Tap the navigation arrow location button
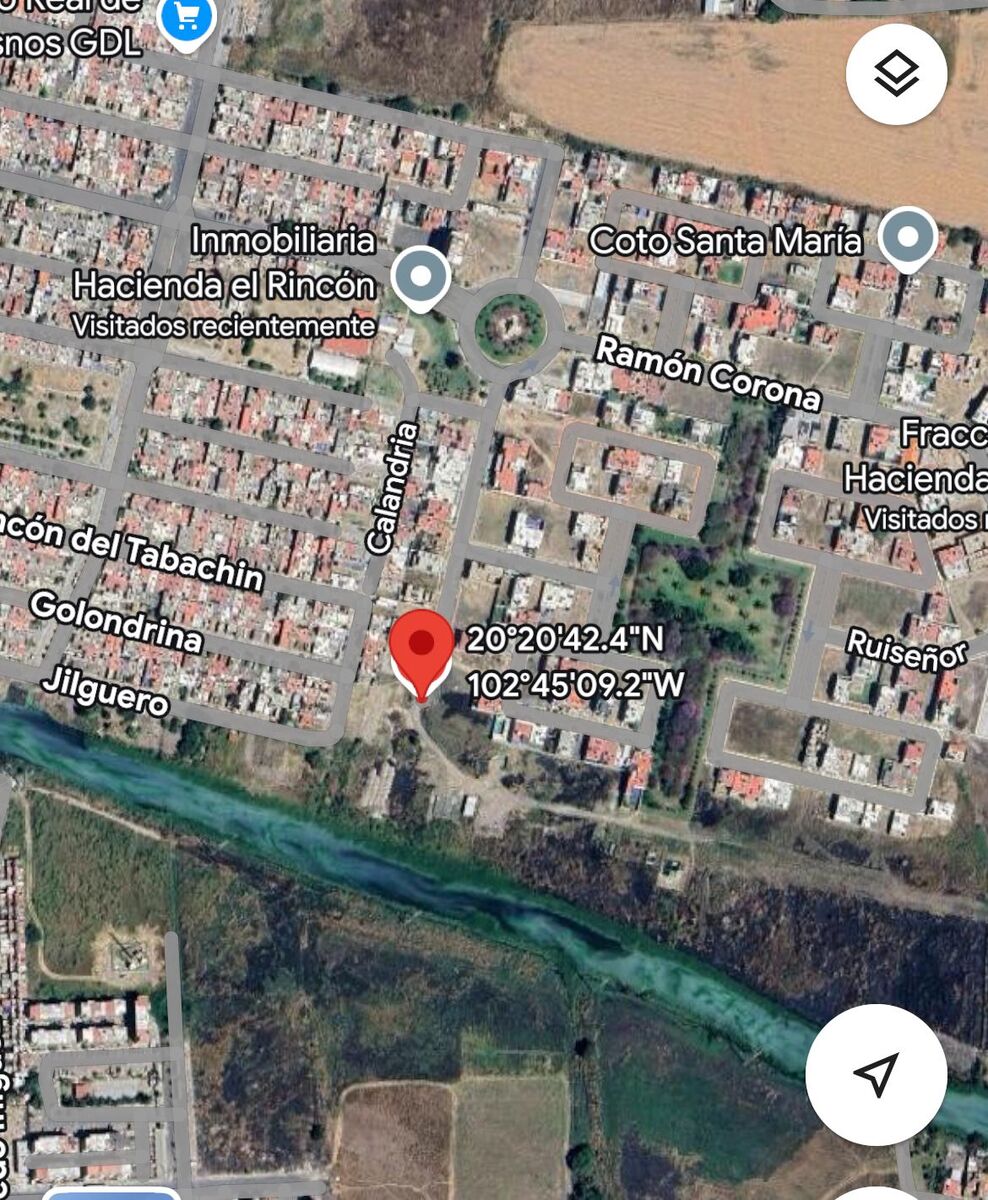Viewport: 988px width, 1200px height. [876, 1074]
